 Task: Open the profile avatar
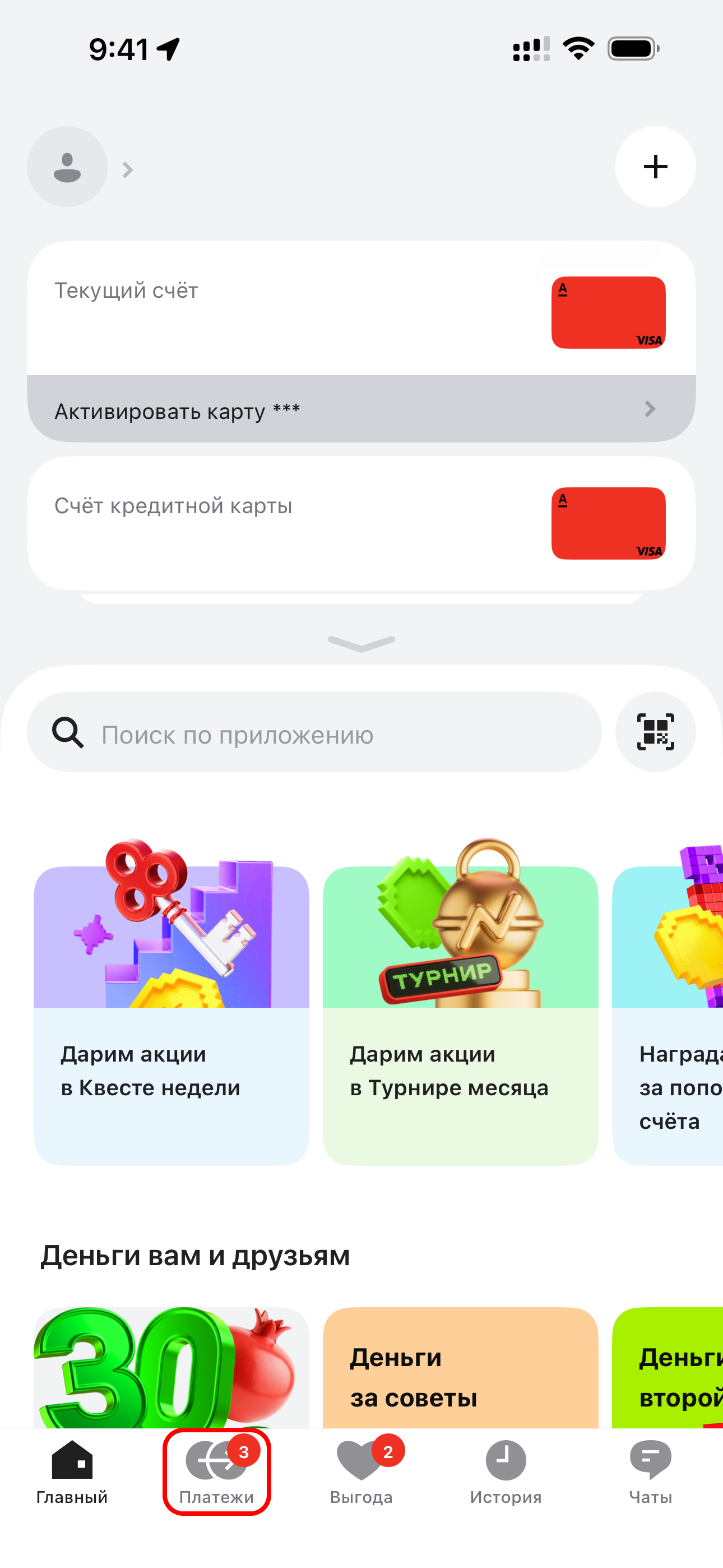click(67, 167)
